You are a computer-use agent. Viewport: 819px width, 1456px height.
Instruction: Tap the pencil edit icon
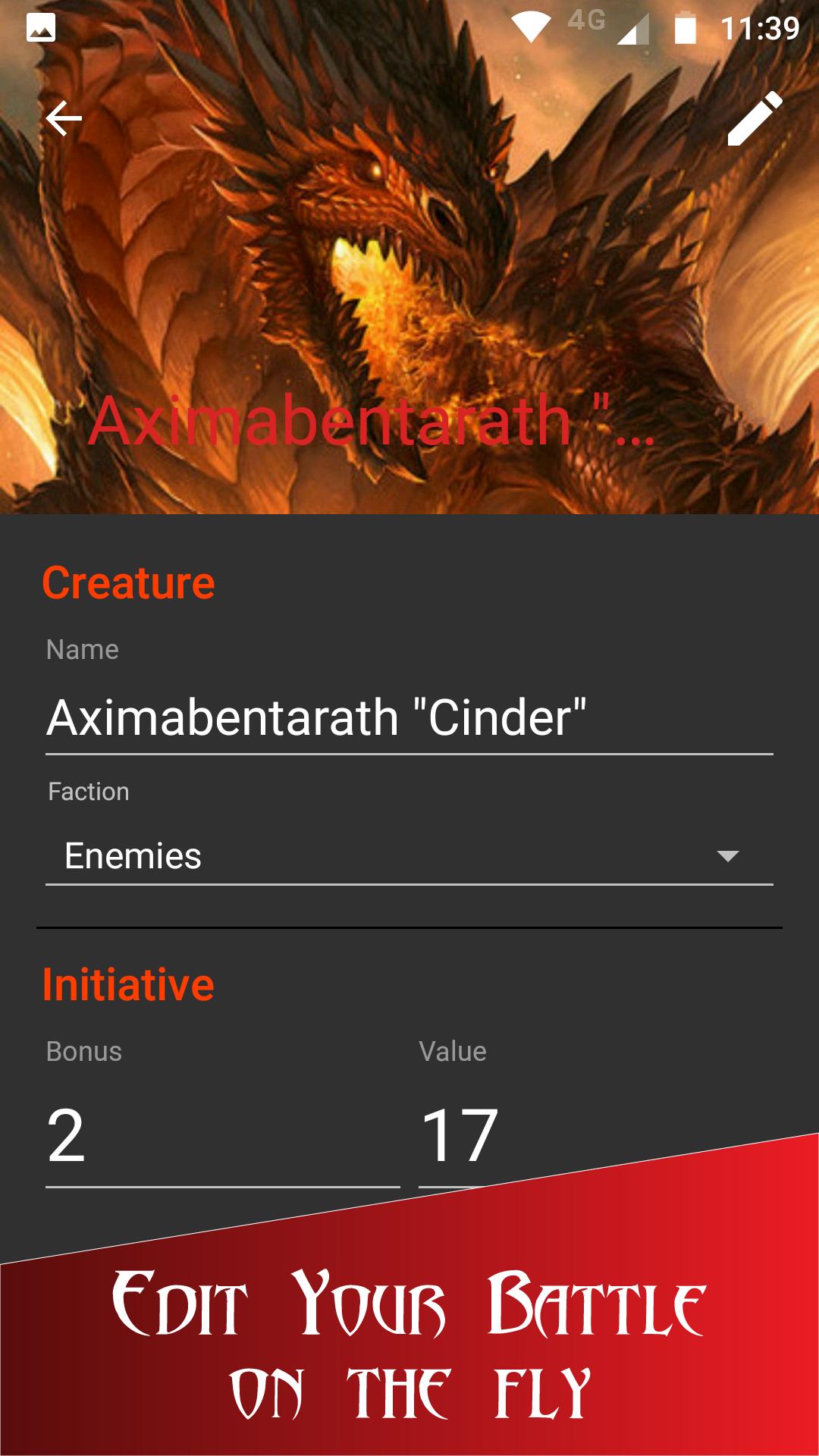coord(754,118)
